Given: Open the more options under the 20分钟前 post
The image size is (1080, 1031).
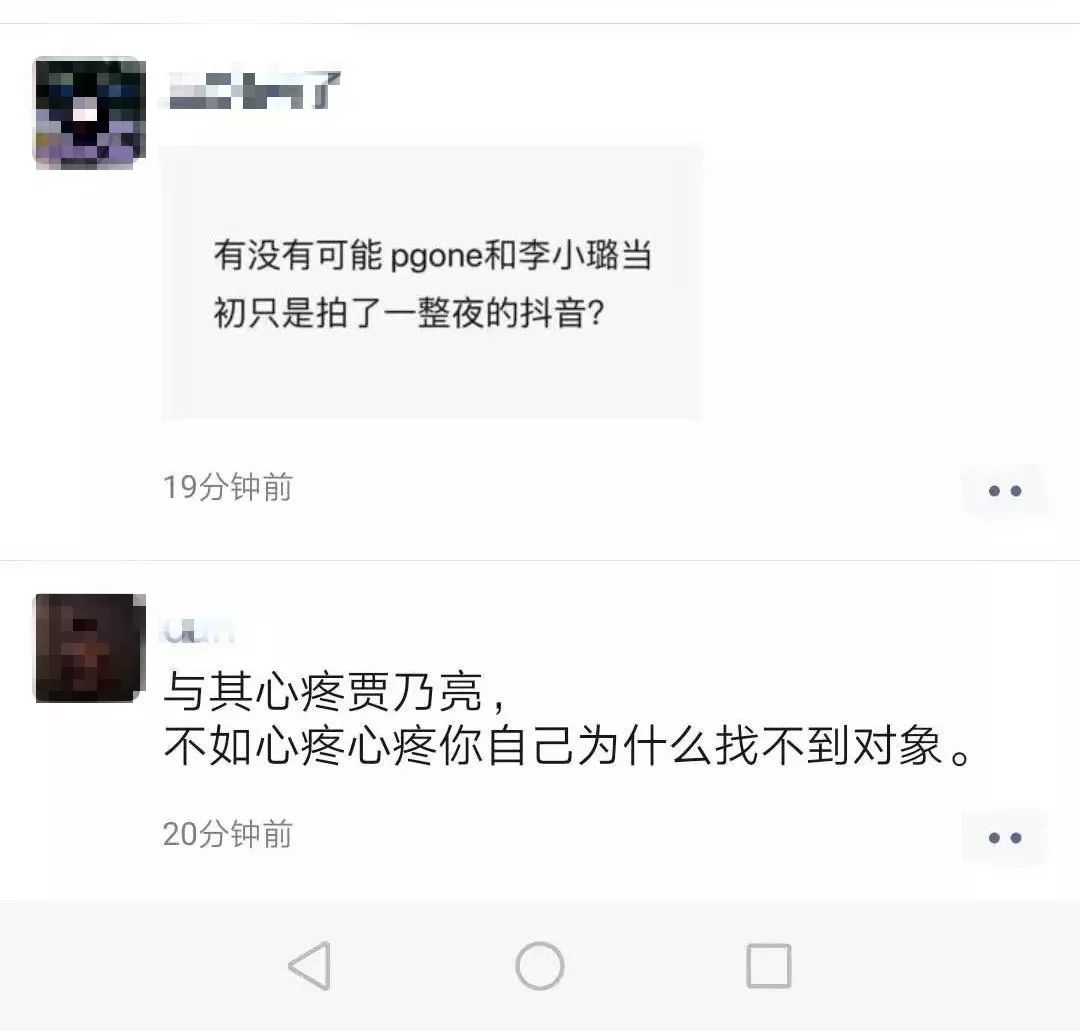Looking at the screenshot, I should tap(1004, 837).
